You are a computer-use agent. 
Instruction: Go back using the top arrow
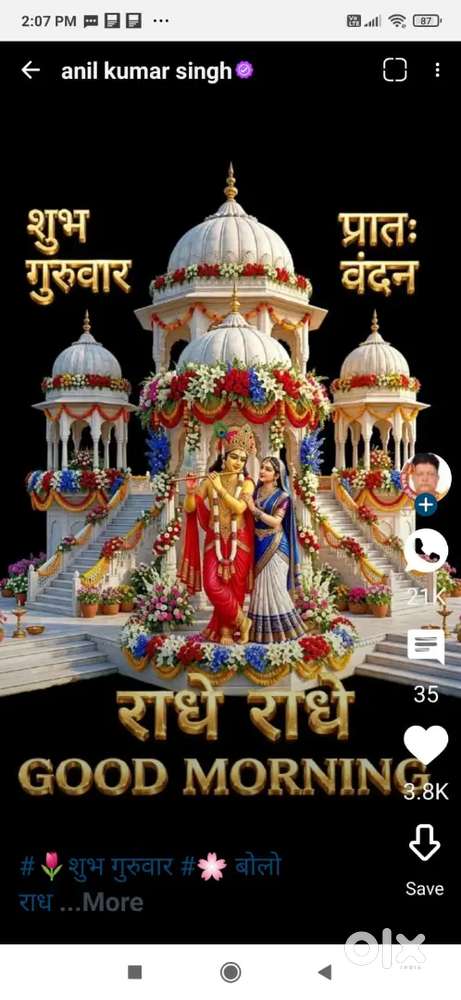[x=30, y=71]
